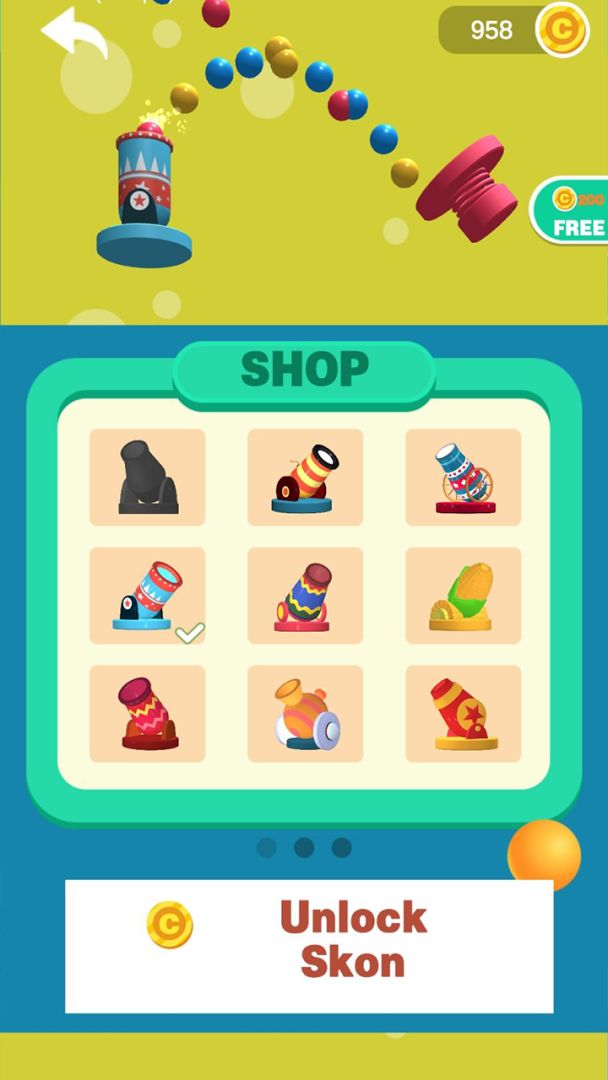Pick the corn cob cannon skin
Screen dimensions: 608x1080
pyautogui.click(x=463, y=596)
